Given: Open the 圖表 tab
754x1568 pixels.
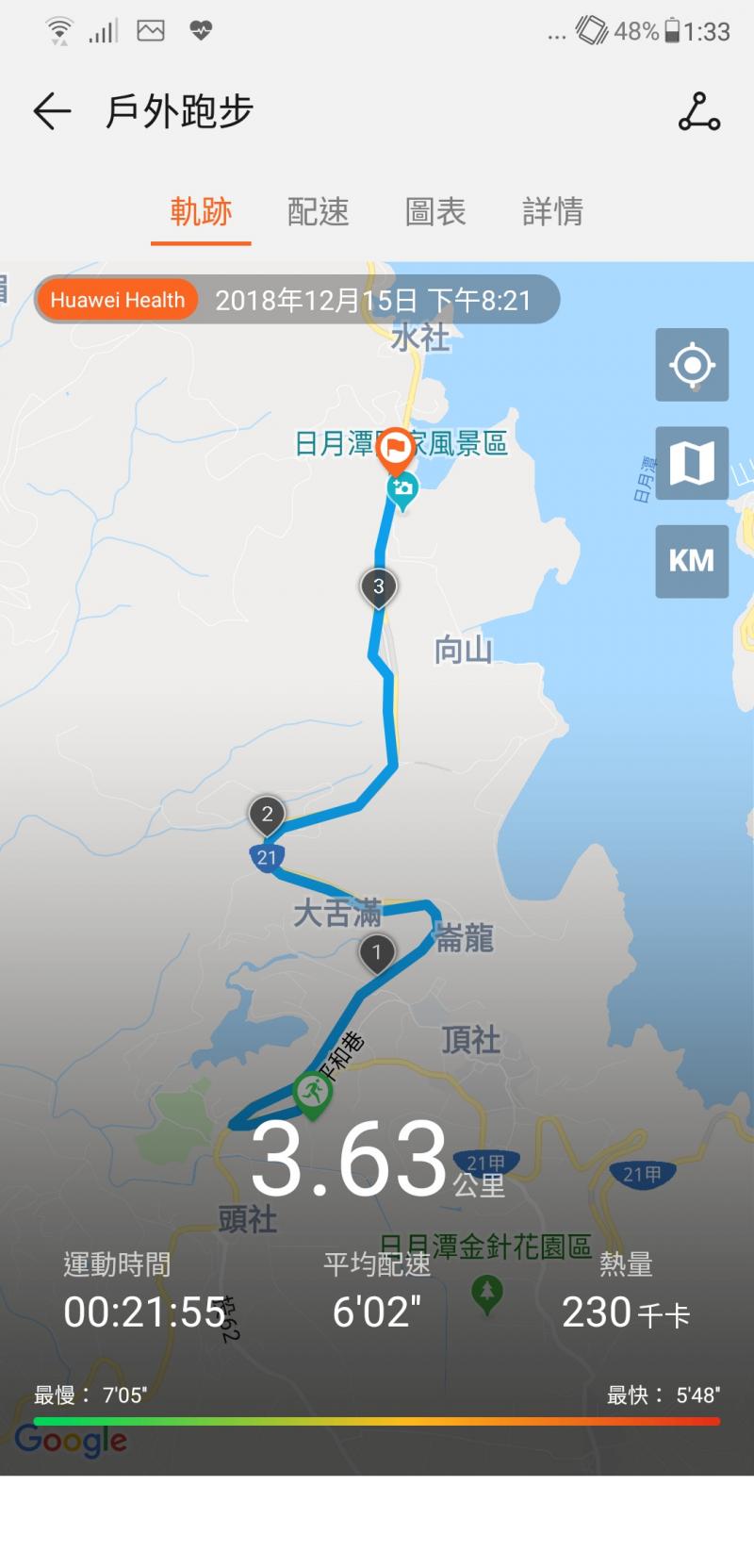Looking at the screenshot, I should [434, 211].
